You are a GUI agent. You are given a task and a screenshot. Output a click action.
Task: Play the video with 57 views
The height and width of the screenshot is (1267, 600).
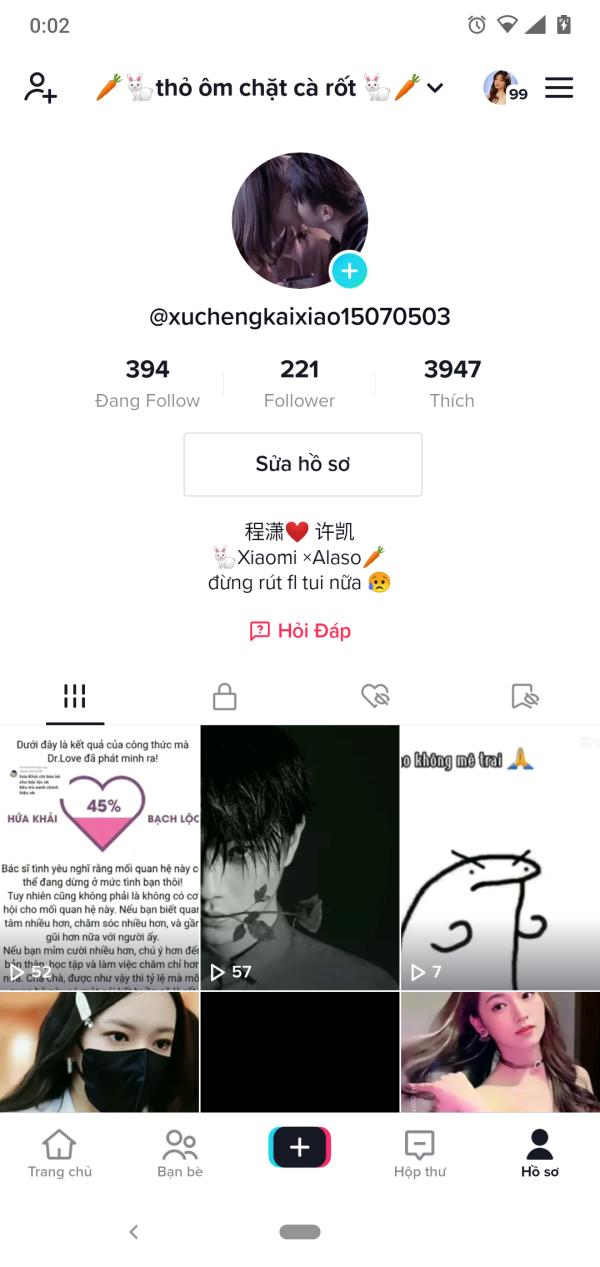click(299, 857)
